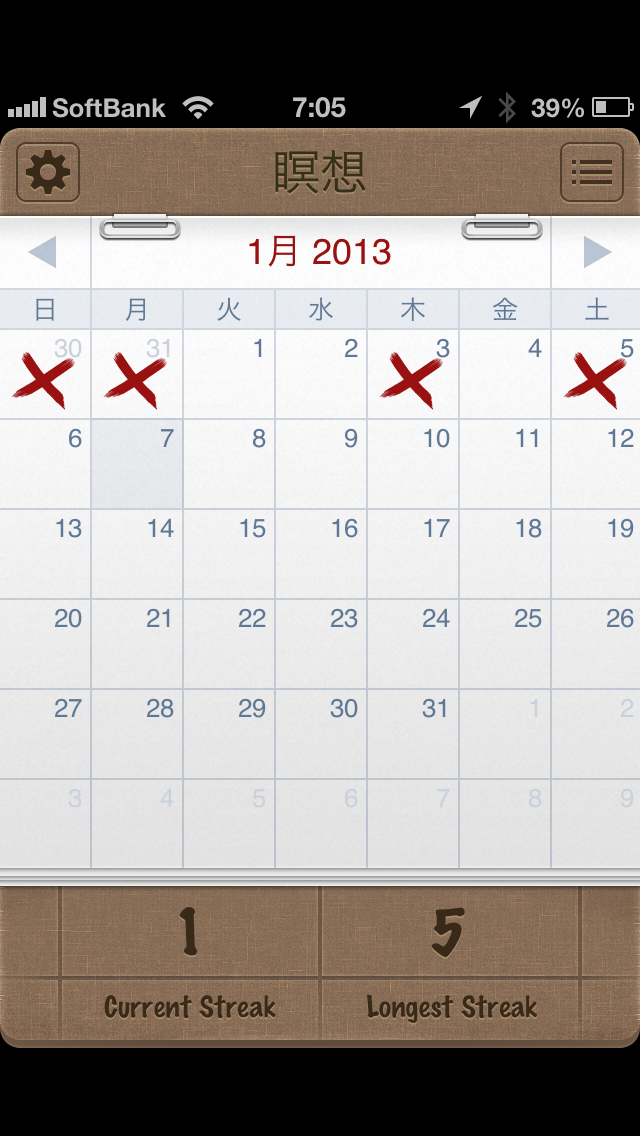Open the habit list menu
Screen dimensions: 640x1136
(x=591, y=172)
